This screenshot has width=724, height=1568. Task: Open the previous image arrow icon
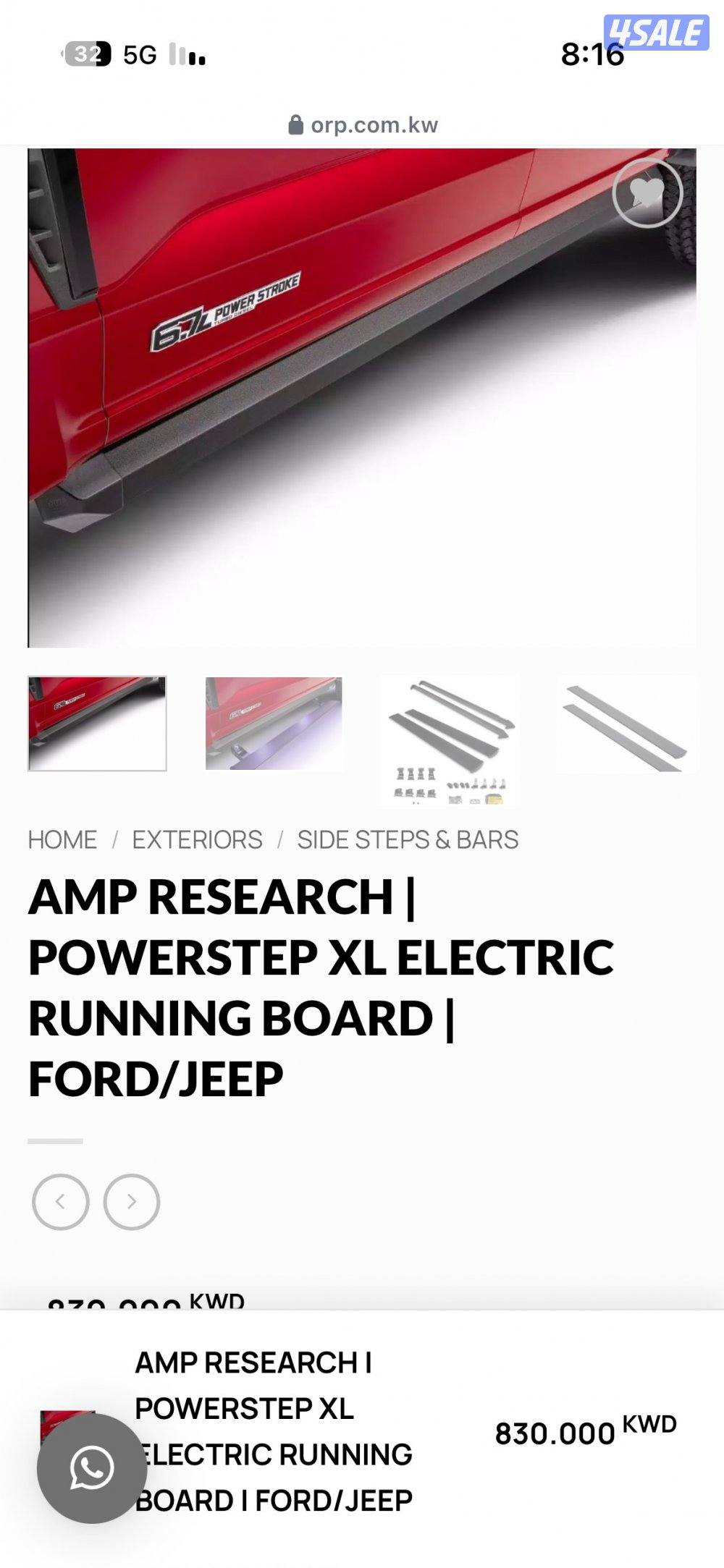click(x=62, y=1200)
